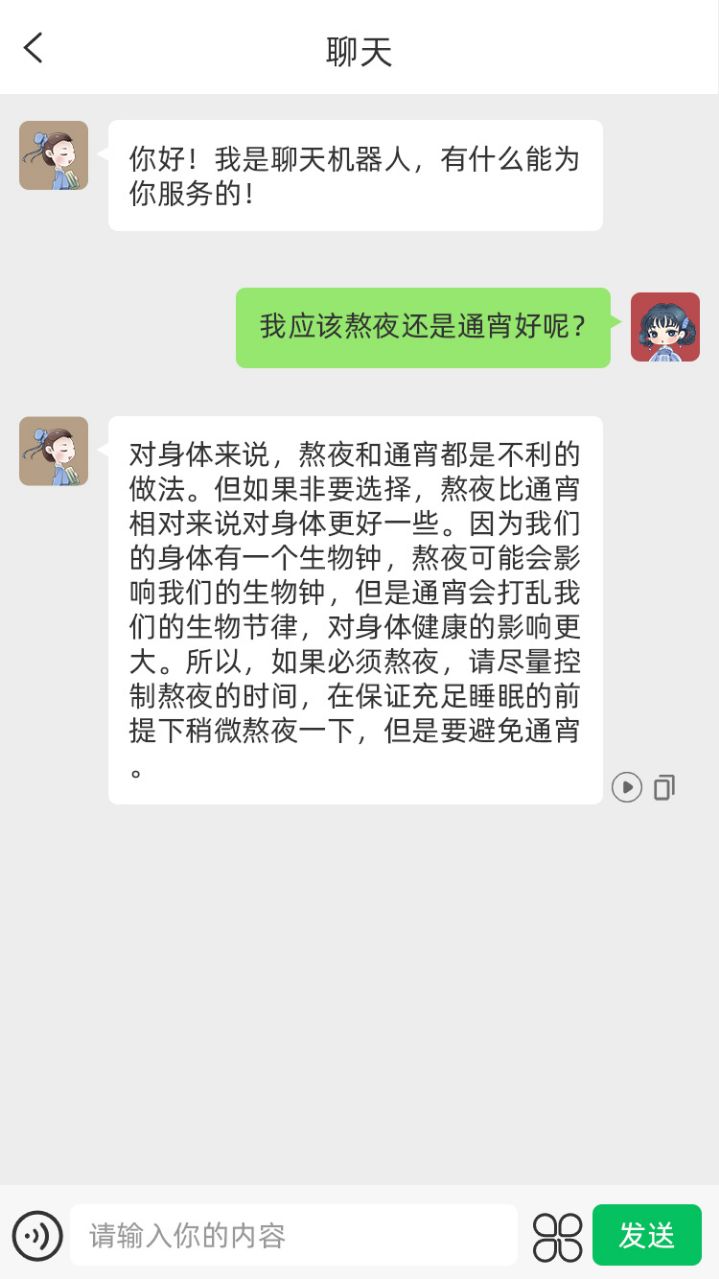Tap the green 发送 send button
The image size is (719, 1279).
click(x=646, y=1236)
